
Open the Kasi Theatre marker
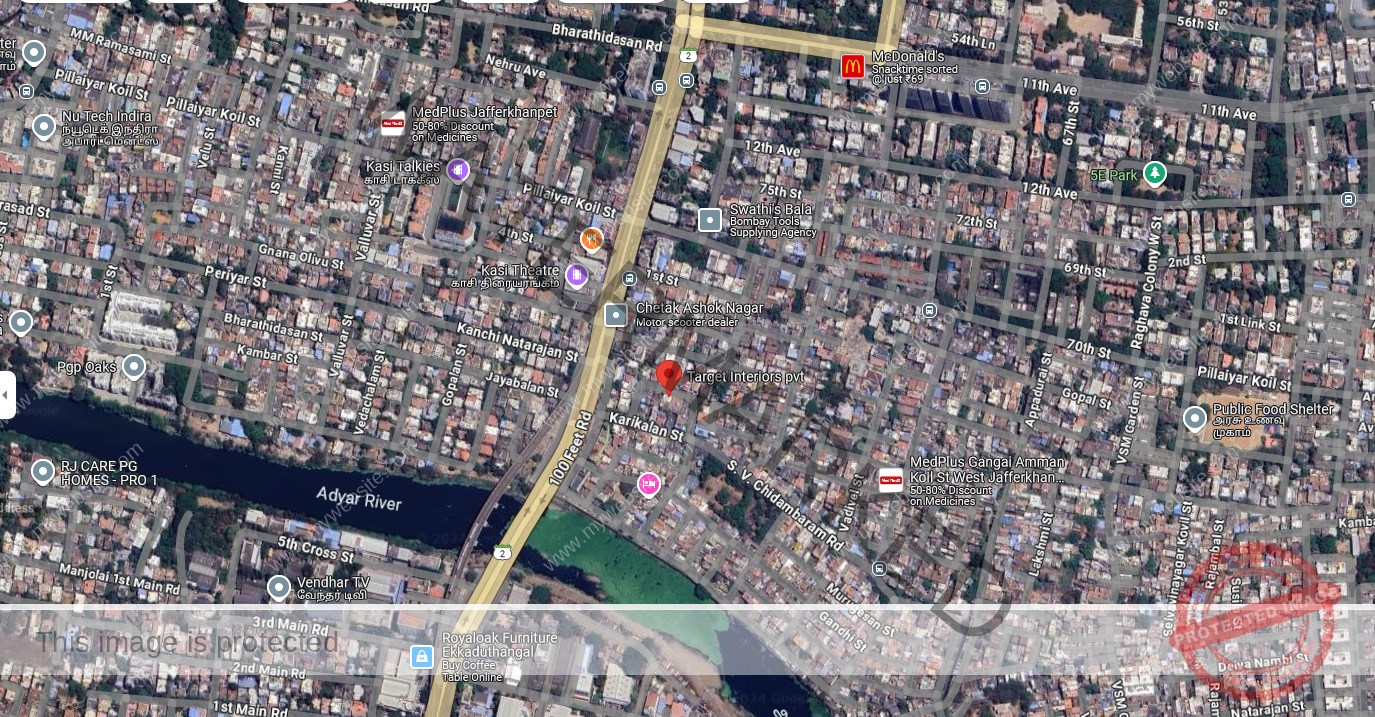coord(576,274)
